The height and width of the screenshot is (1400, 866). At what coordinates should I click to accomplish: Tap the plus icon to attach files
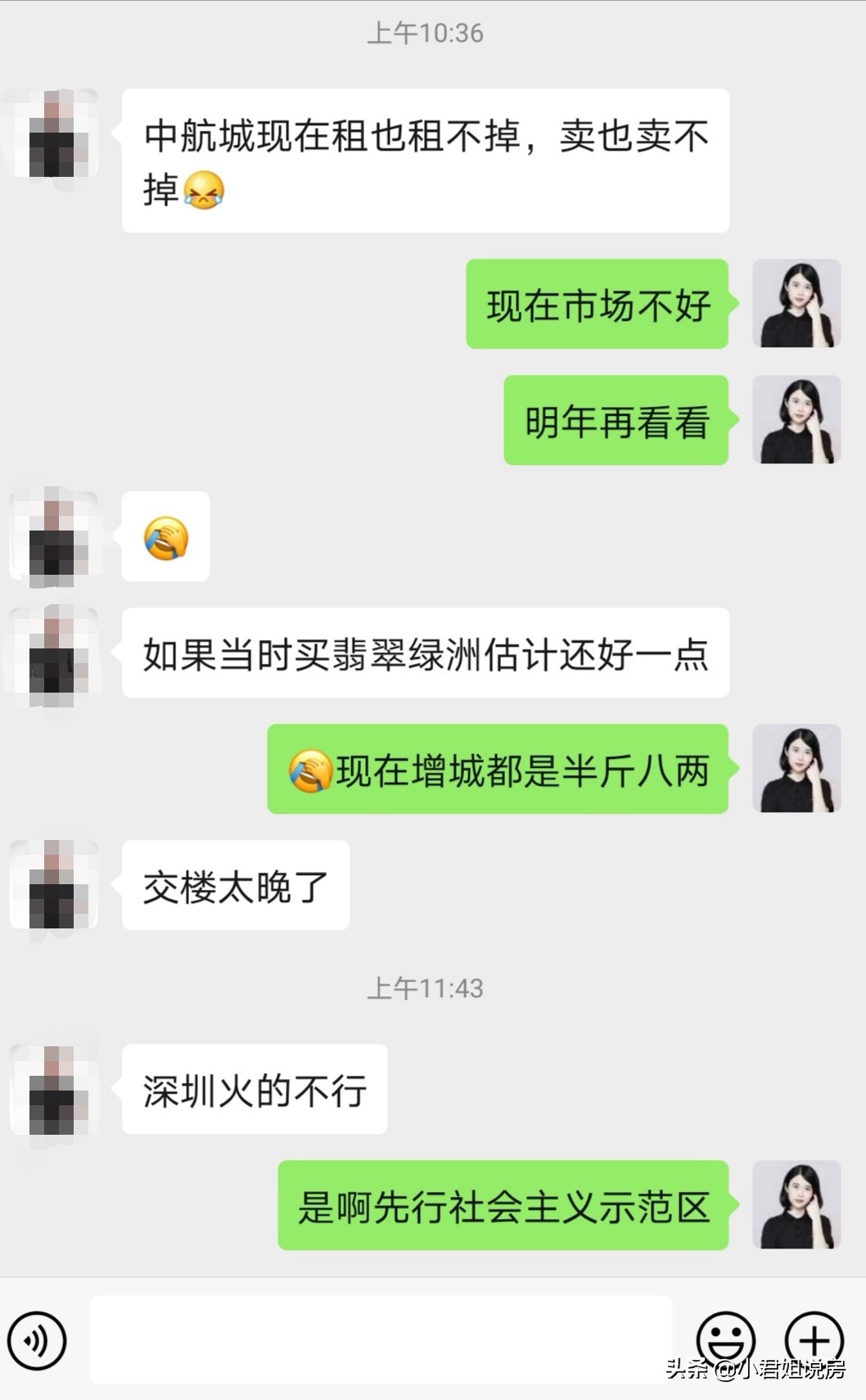(x=814, y=1333)
